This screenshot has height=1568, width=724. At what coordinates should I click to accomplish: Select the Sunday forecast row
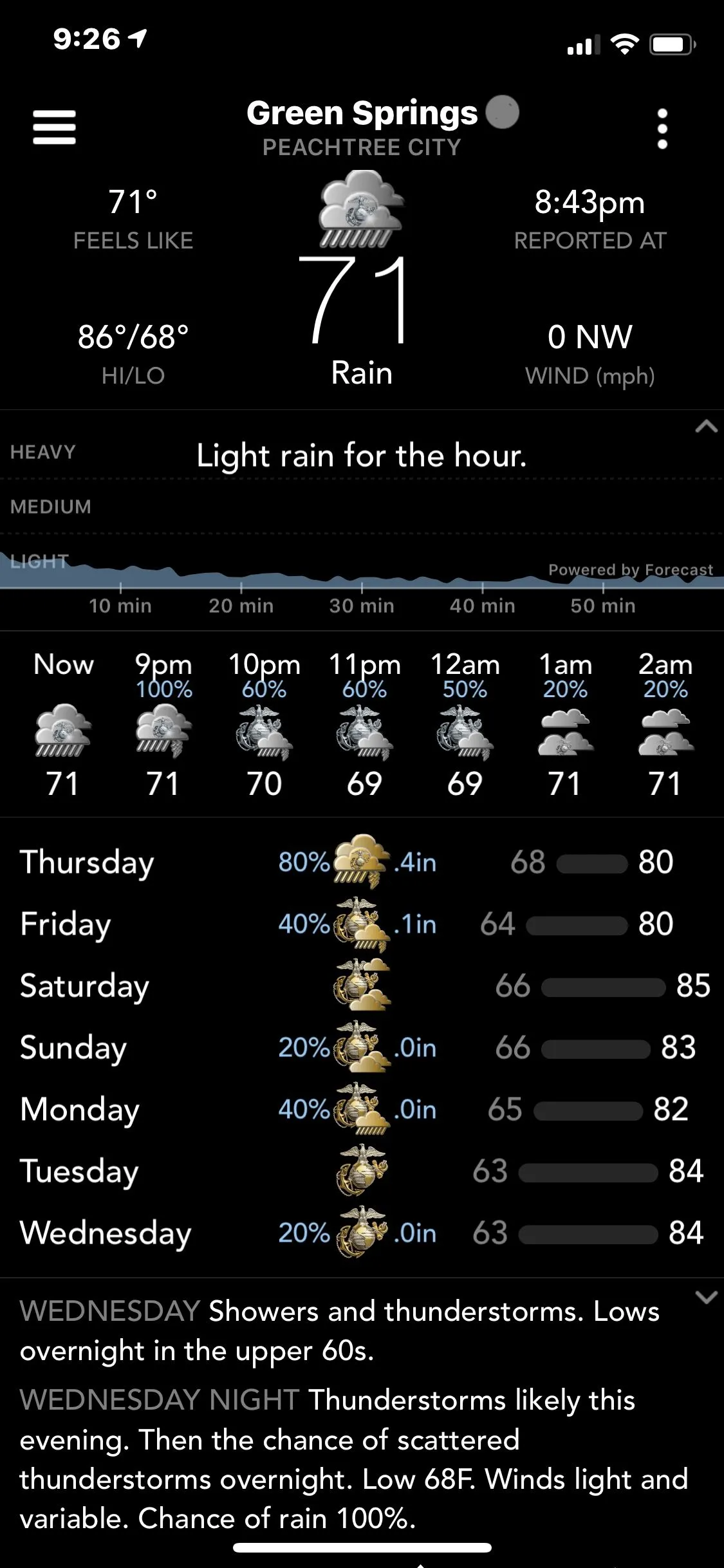point(362,1047)
